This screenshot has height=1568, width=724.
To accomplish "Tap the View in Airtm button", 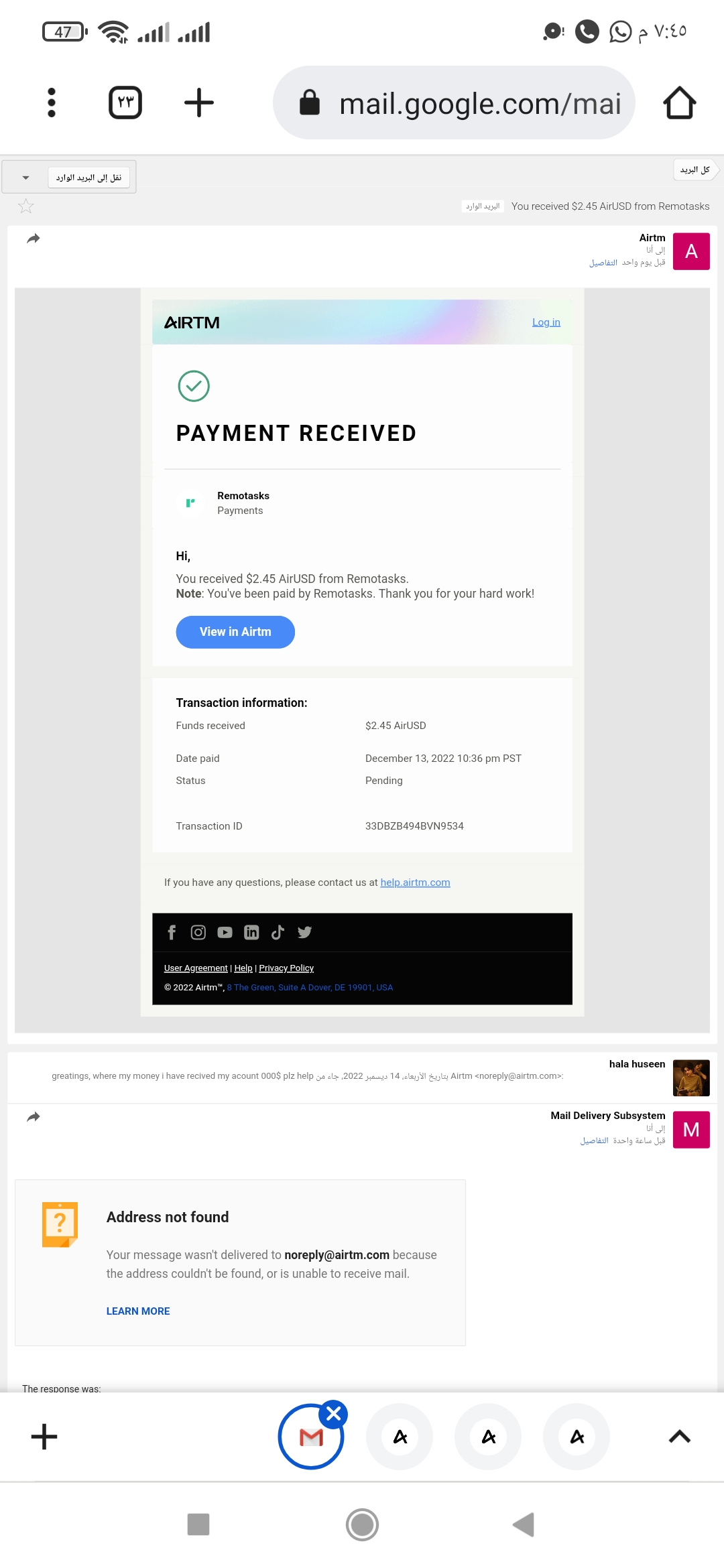I will click(235, 632).
